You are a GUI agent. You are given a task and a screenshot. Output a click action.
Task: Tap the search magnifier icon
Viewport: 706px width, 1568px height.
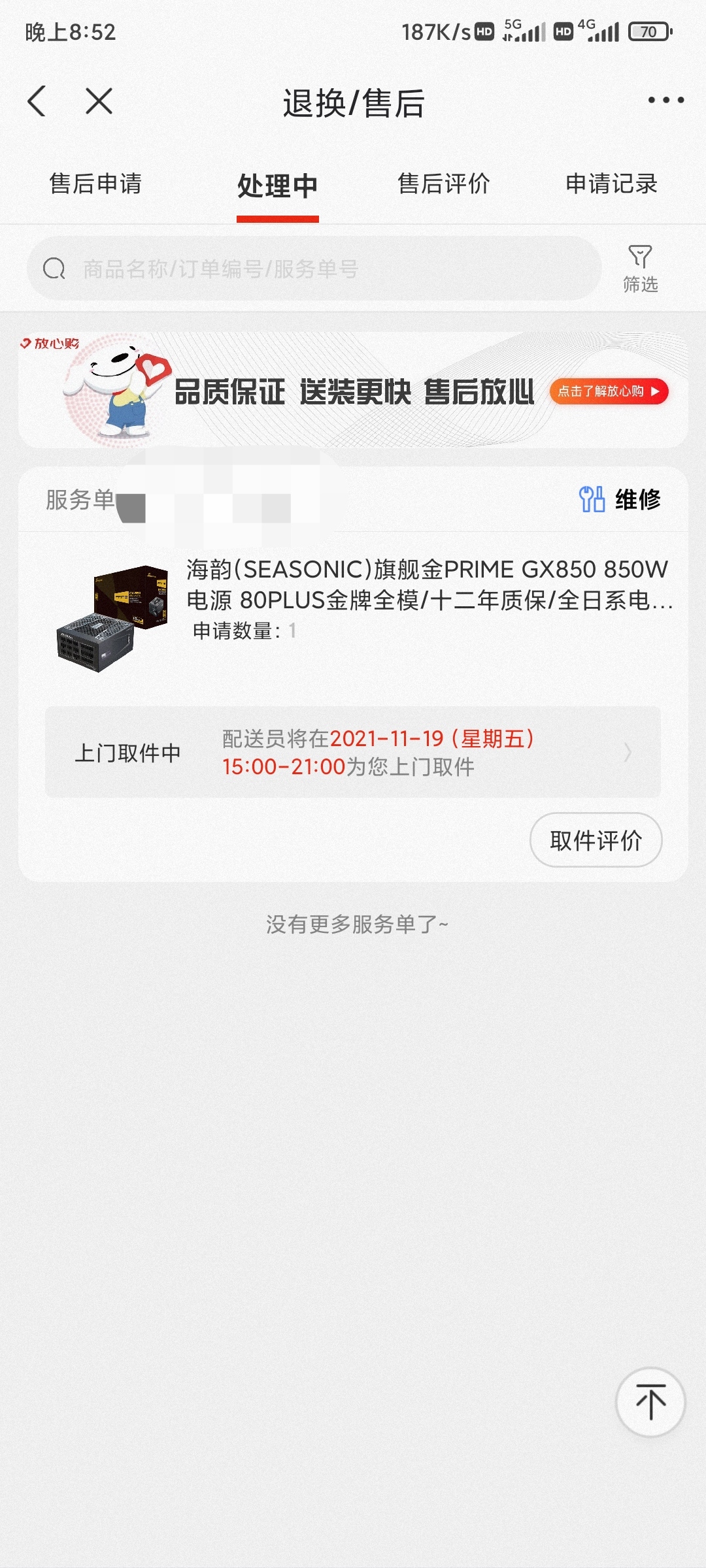coord(55,267)
